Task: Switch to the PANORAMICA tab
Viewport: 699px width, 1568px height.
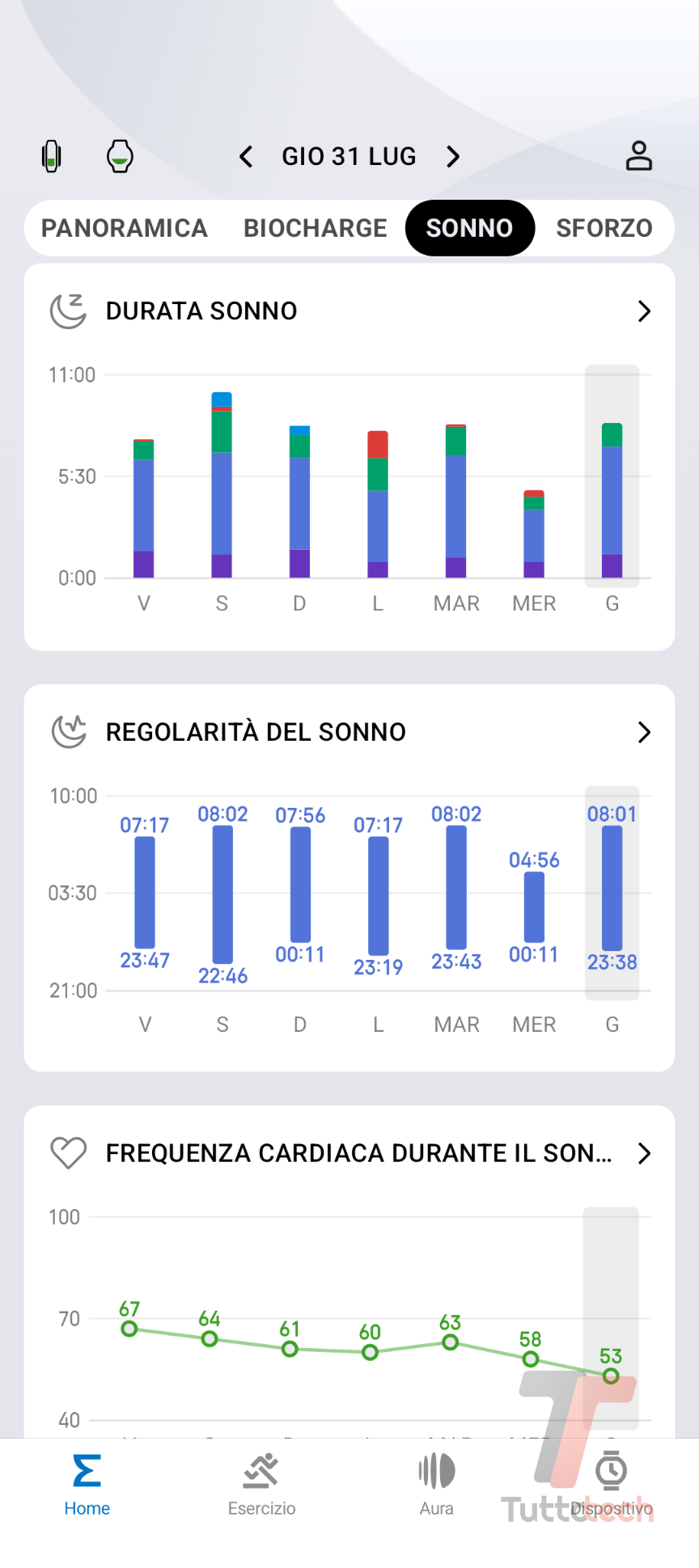Action: point(125,228)
